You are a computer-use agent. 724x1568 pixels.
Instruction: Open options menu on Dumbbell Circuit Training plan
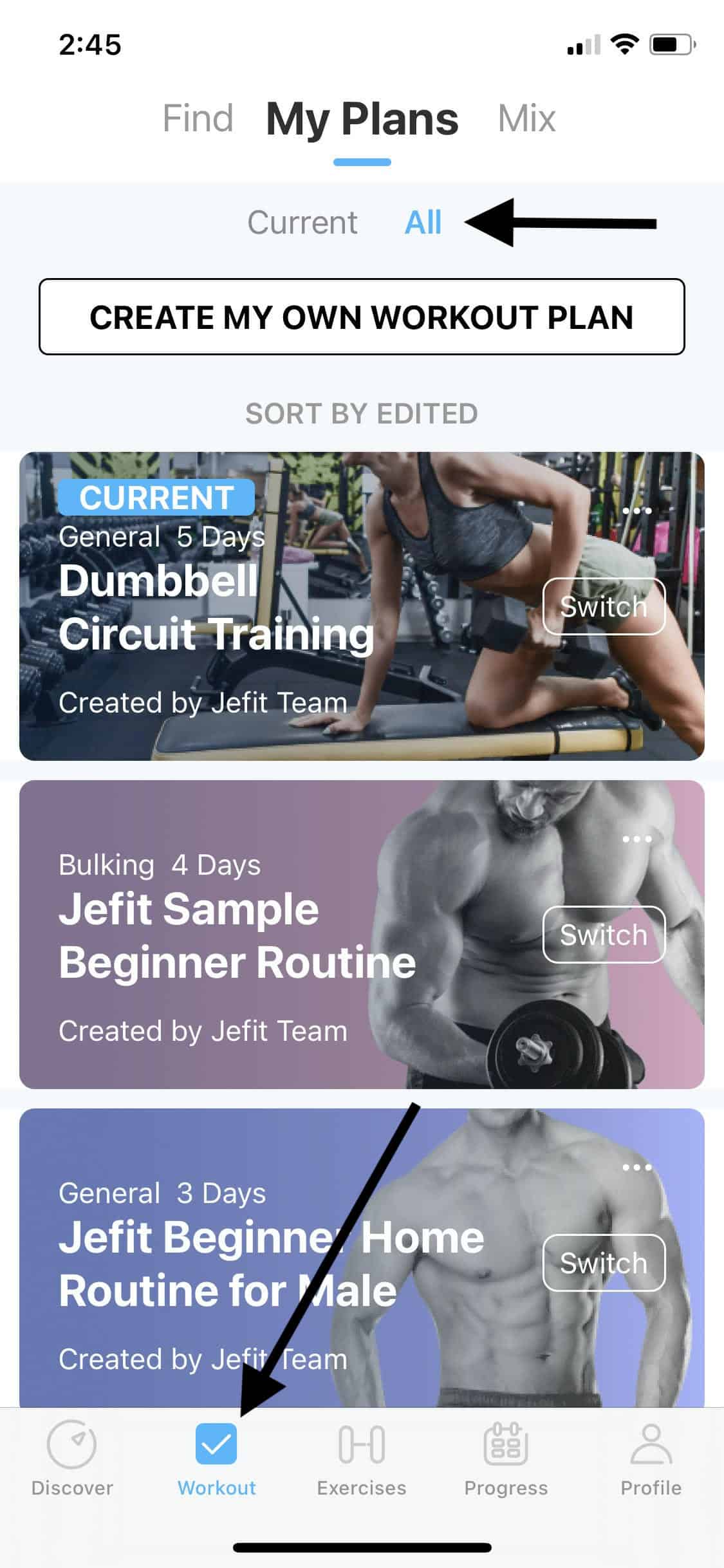pyautogui.click(x=637, y=510)
